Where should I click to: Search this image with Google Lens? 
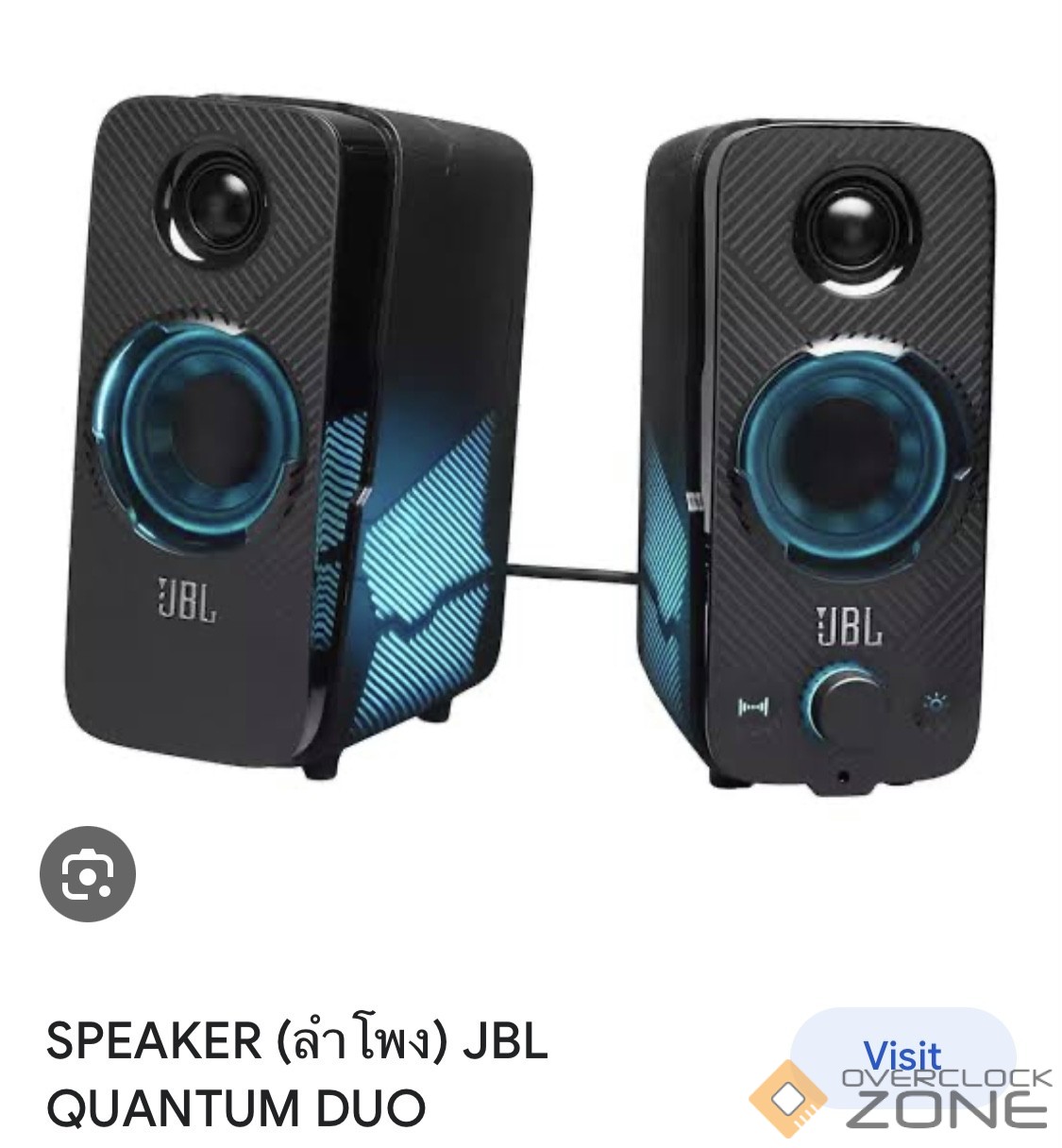[x=88, y=874]
